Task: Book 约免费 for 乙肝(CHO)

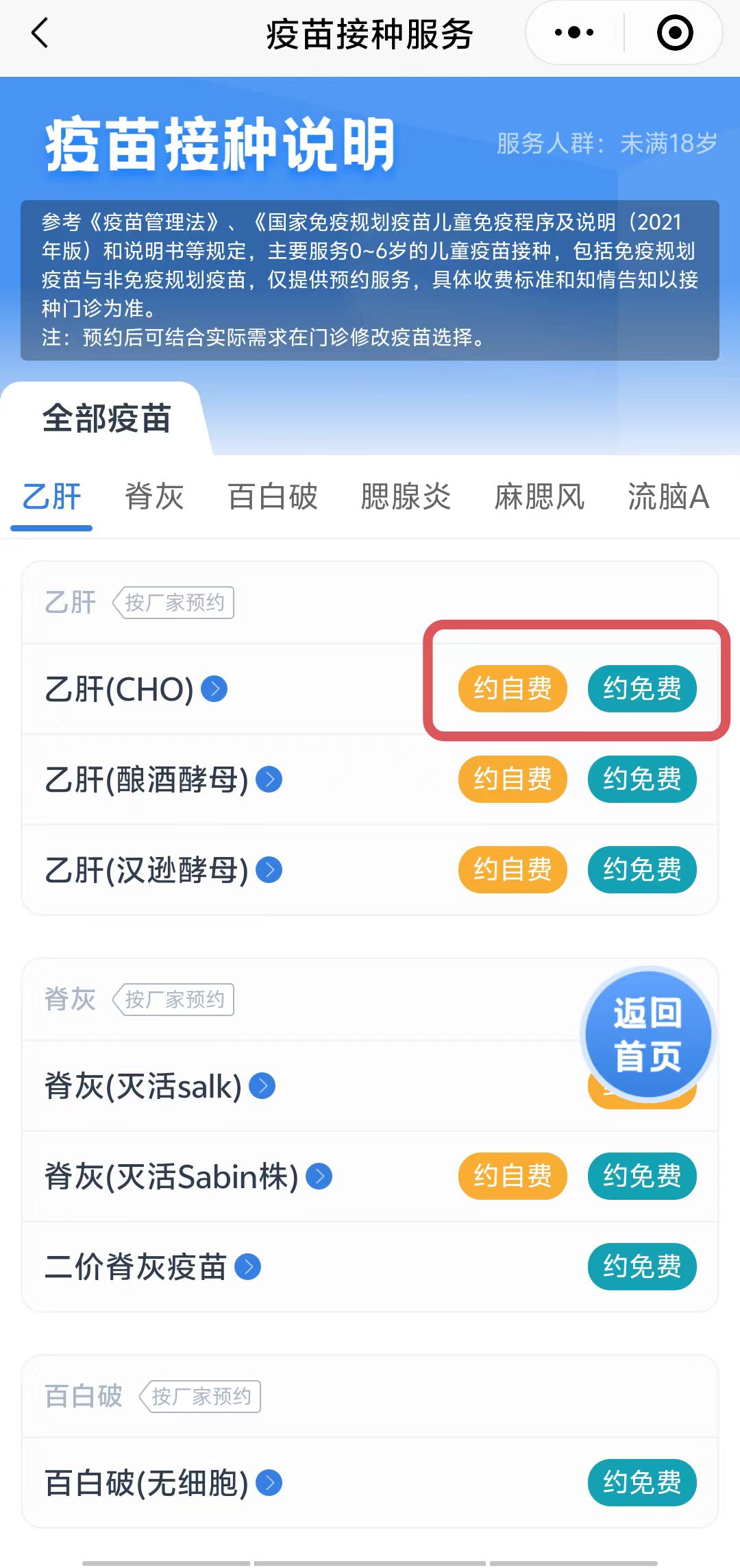Action: pyautogui.click(x=642, y=688)
